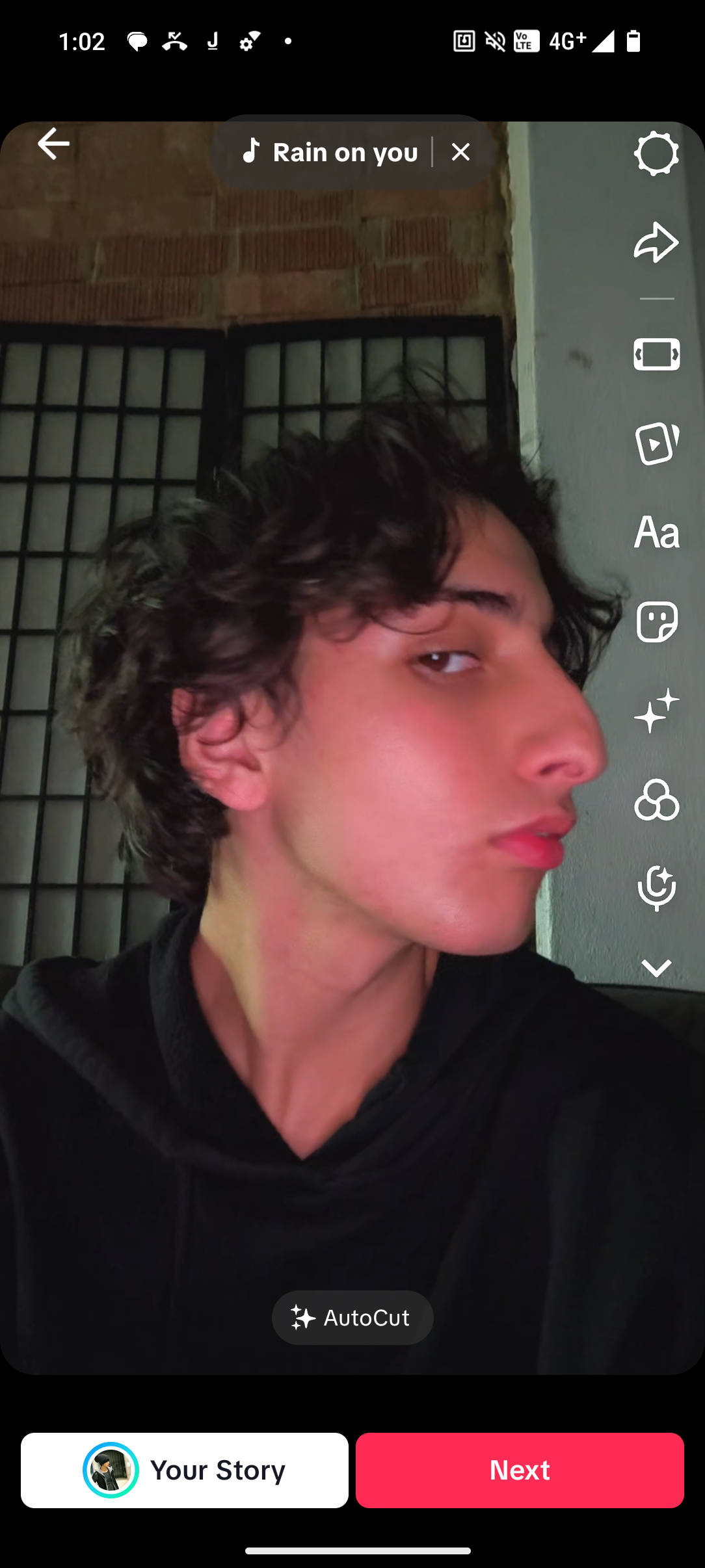This screenshot has height=1568, width=705.
Task: Open the sparkle effects tool
Action: pos(656,711)
